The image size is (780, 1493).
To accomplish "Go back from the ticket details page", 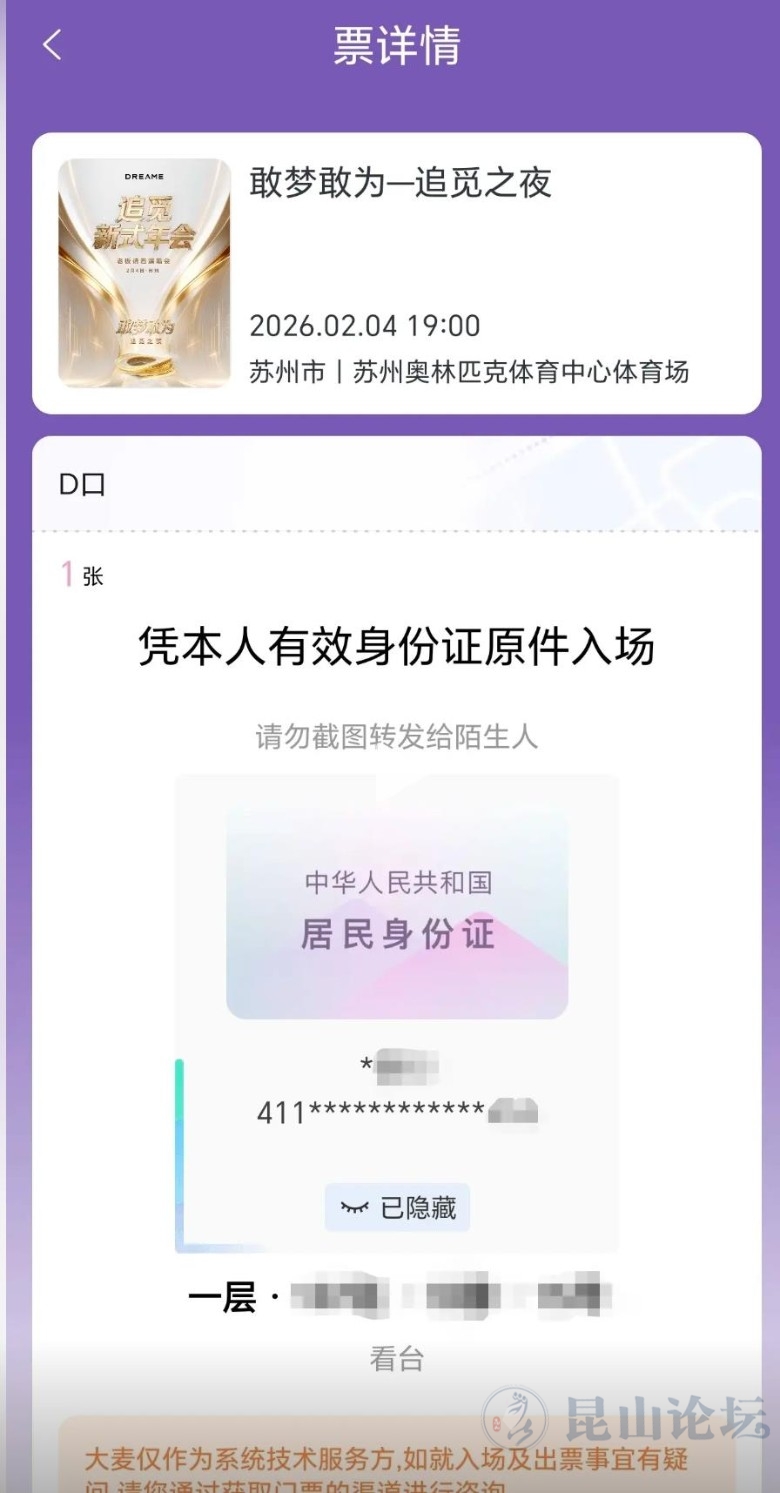I will [52, 45].
